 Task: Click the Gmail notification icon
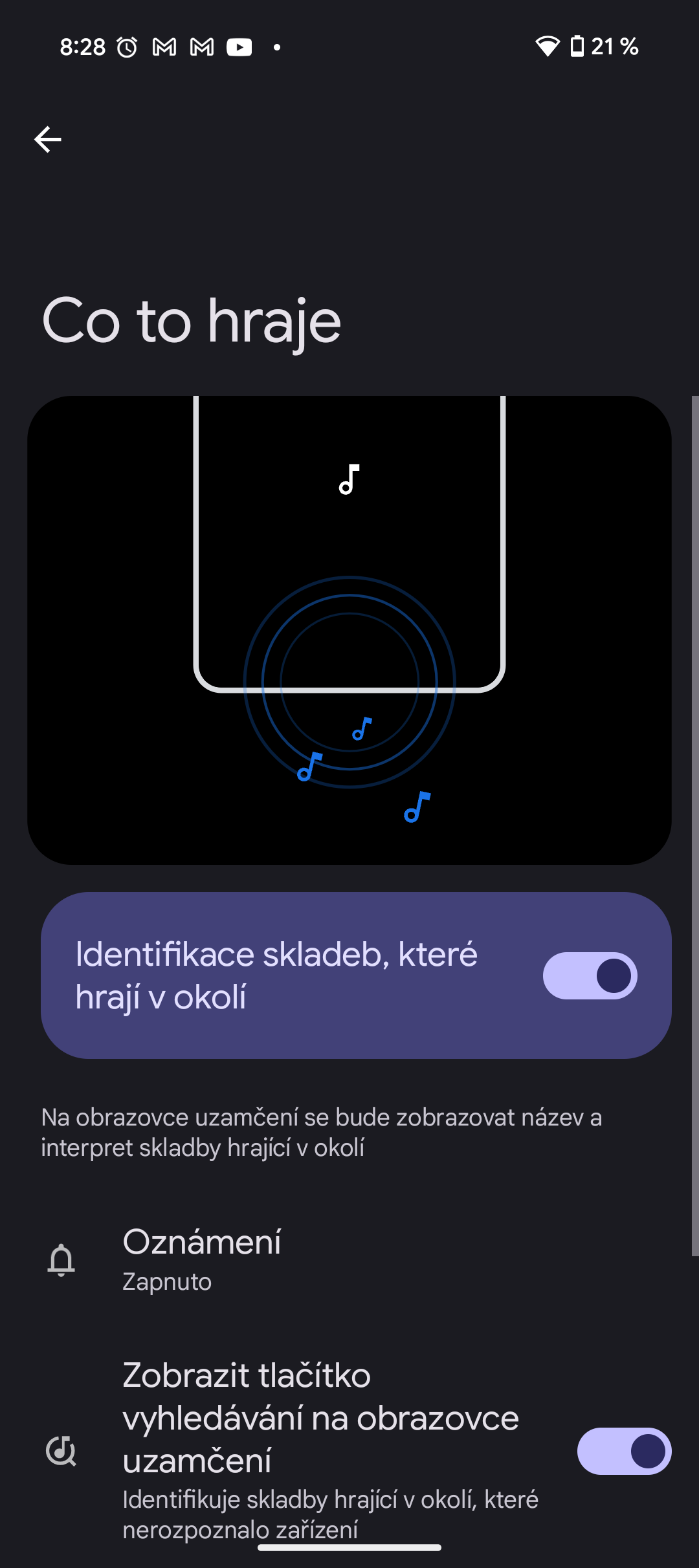(164, 47)
